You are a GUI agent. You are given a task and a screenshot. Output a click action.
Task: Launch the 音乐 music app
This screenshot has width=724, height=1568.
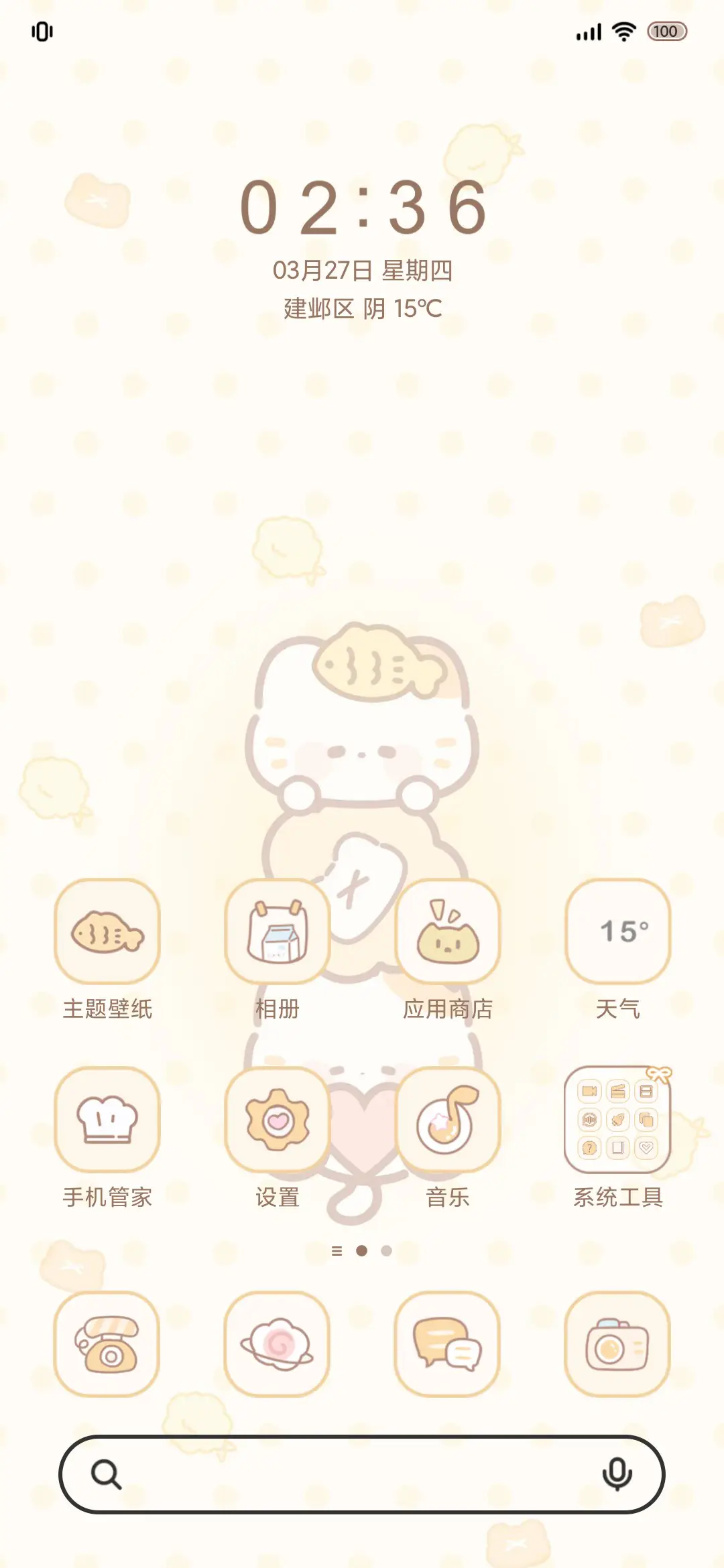pyautogui.click(x=448, y=1118)
